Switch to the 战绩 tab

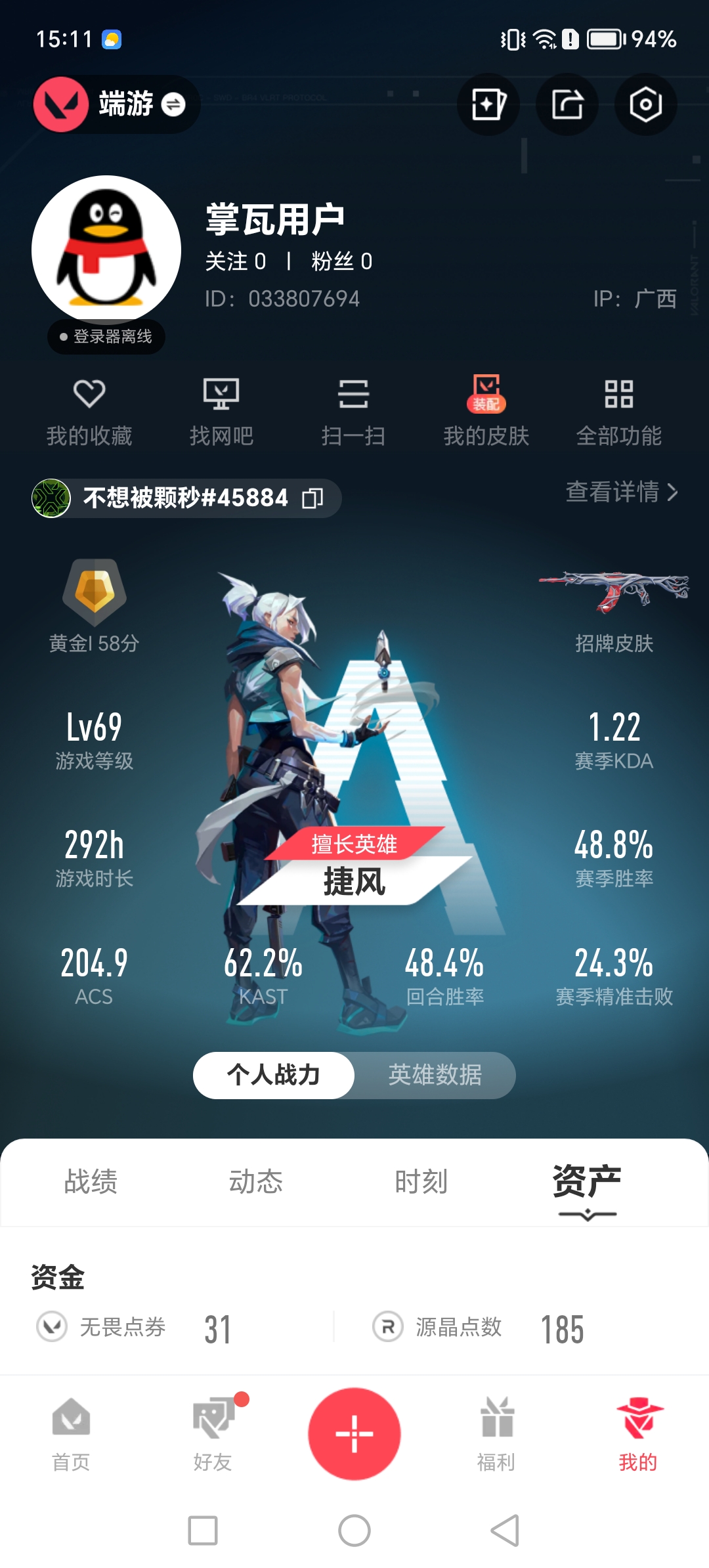91,1181
